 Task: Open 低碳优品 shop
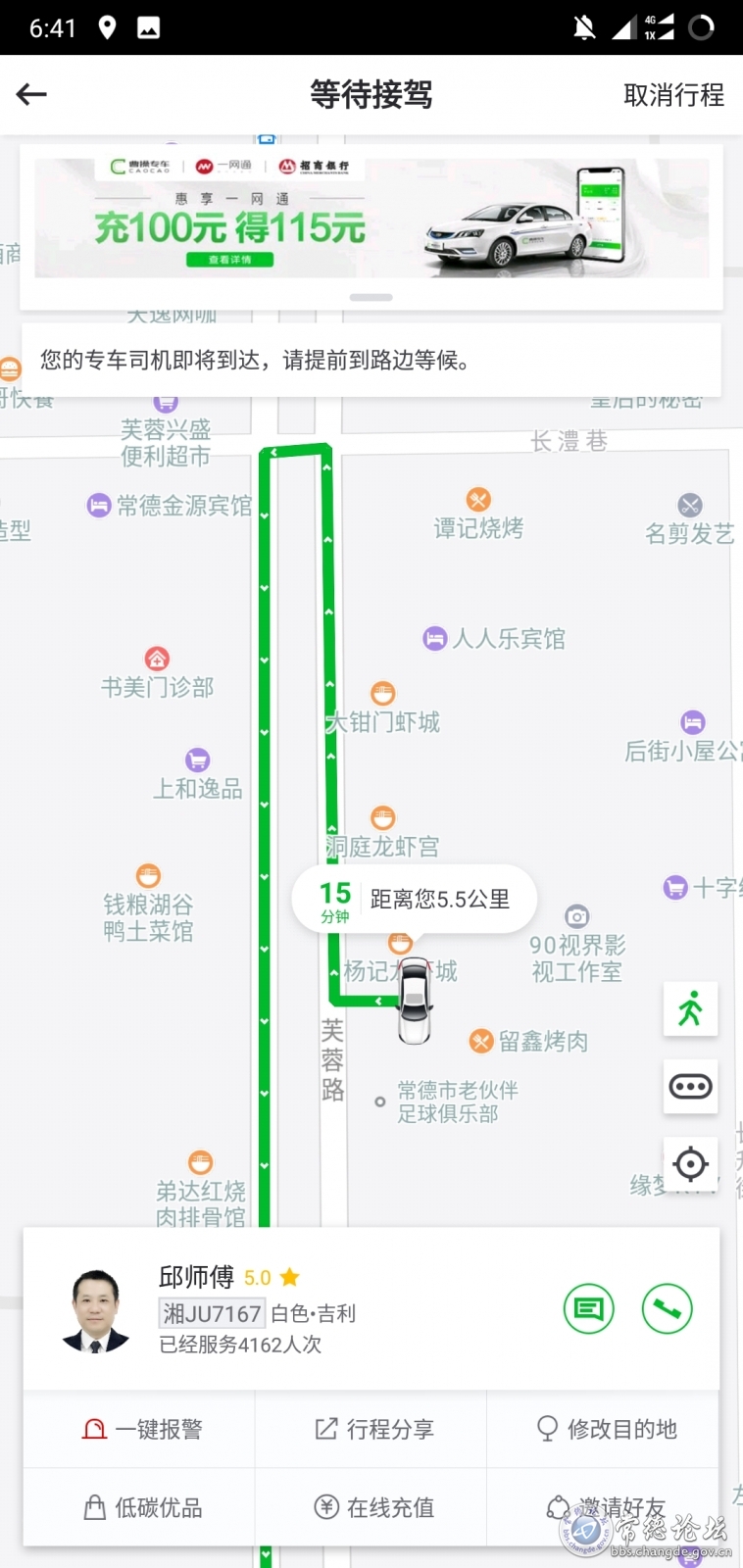pos(140,1507)
